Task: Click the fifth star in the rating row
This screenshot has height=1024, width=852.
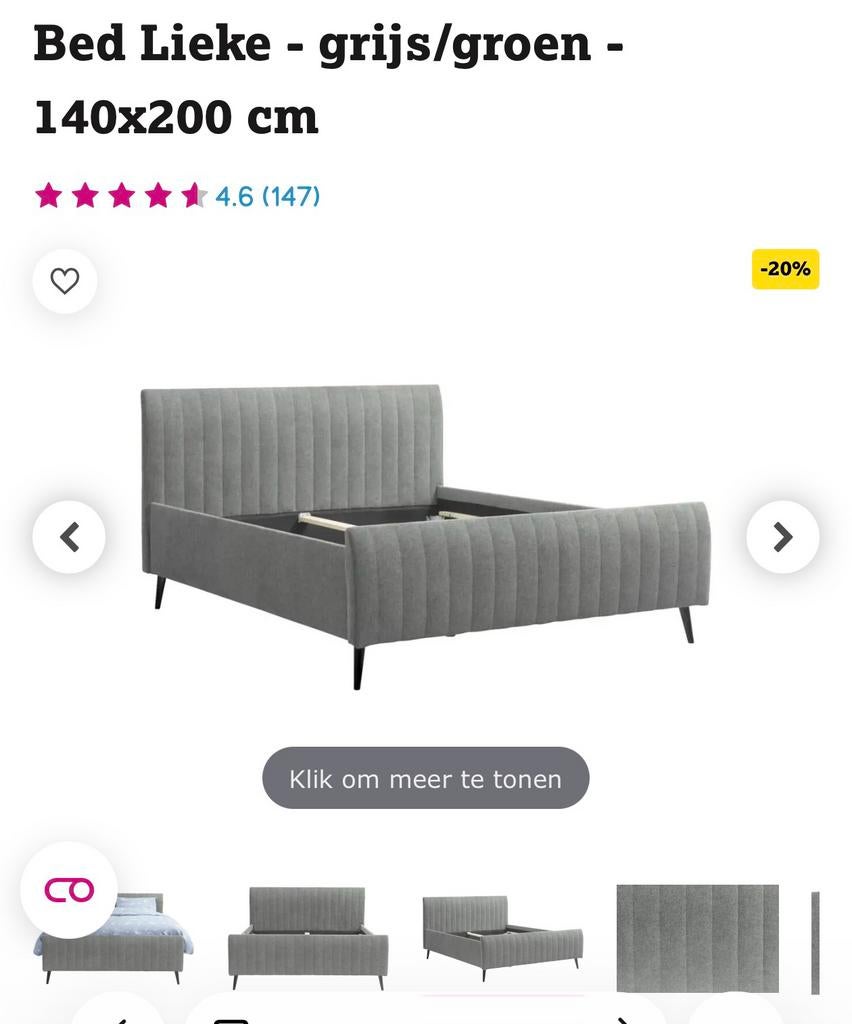Action: point(193,195)
